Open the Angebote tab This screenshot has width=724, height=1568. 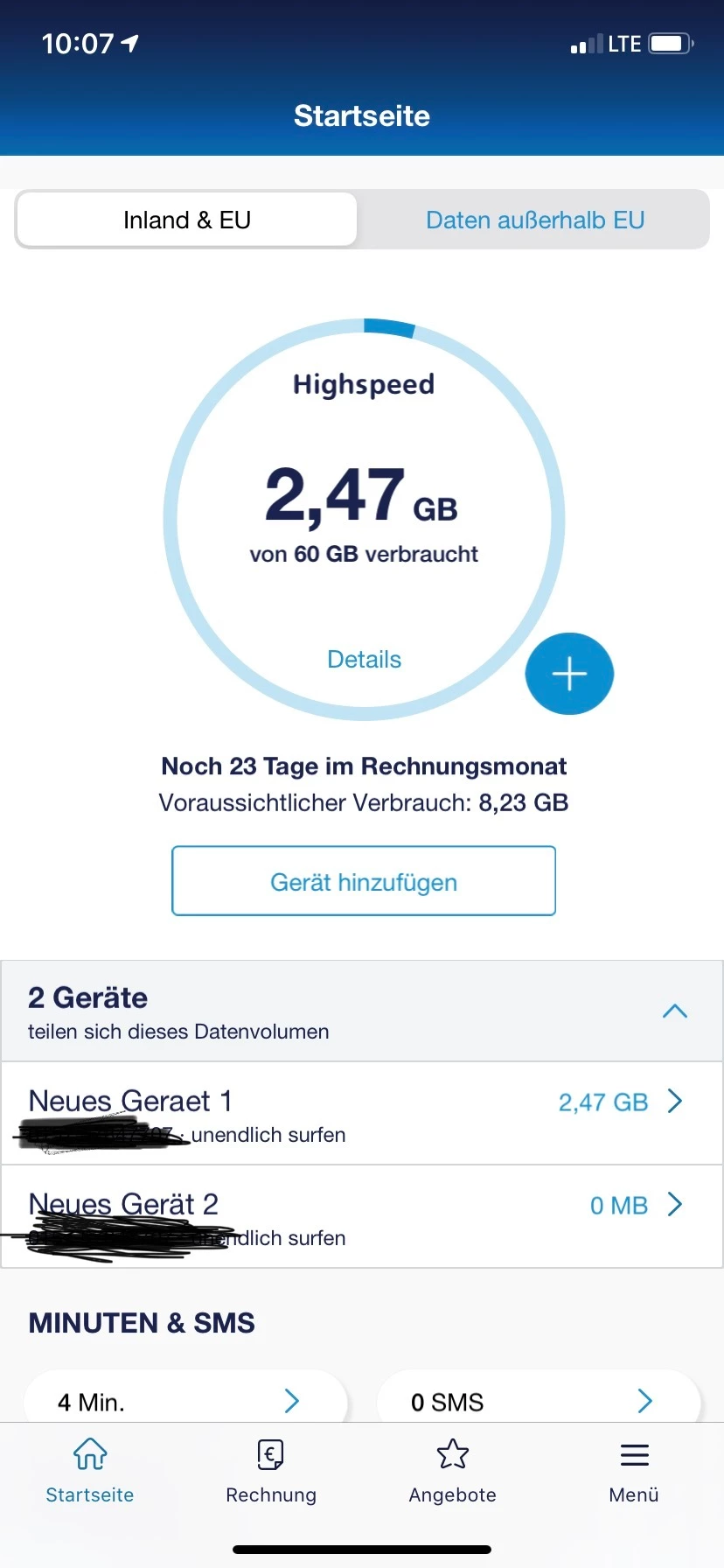[452, 1470]
